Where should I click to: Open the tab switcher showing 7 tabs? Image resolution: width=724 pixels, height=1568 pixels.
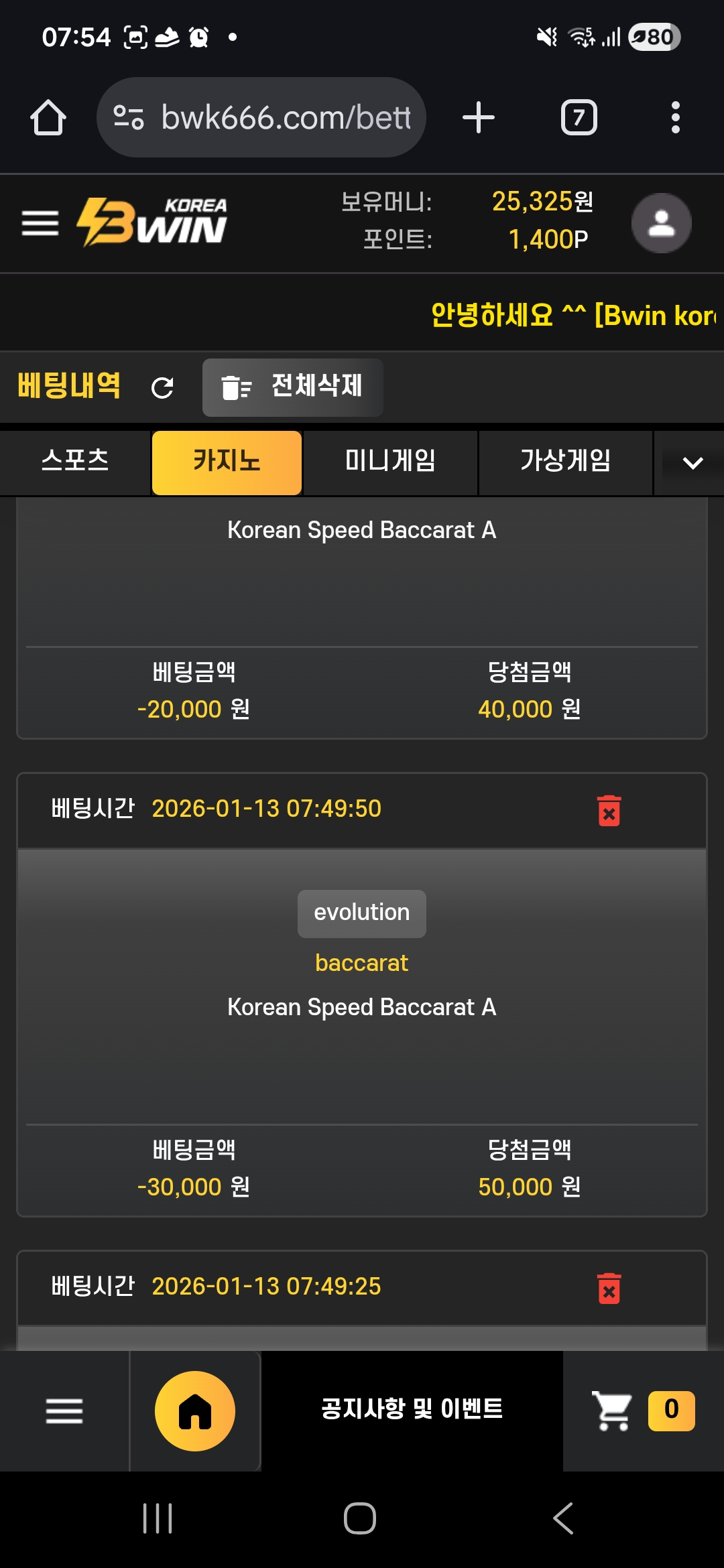pos(579,118)
